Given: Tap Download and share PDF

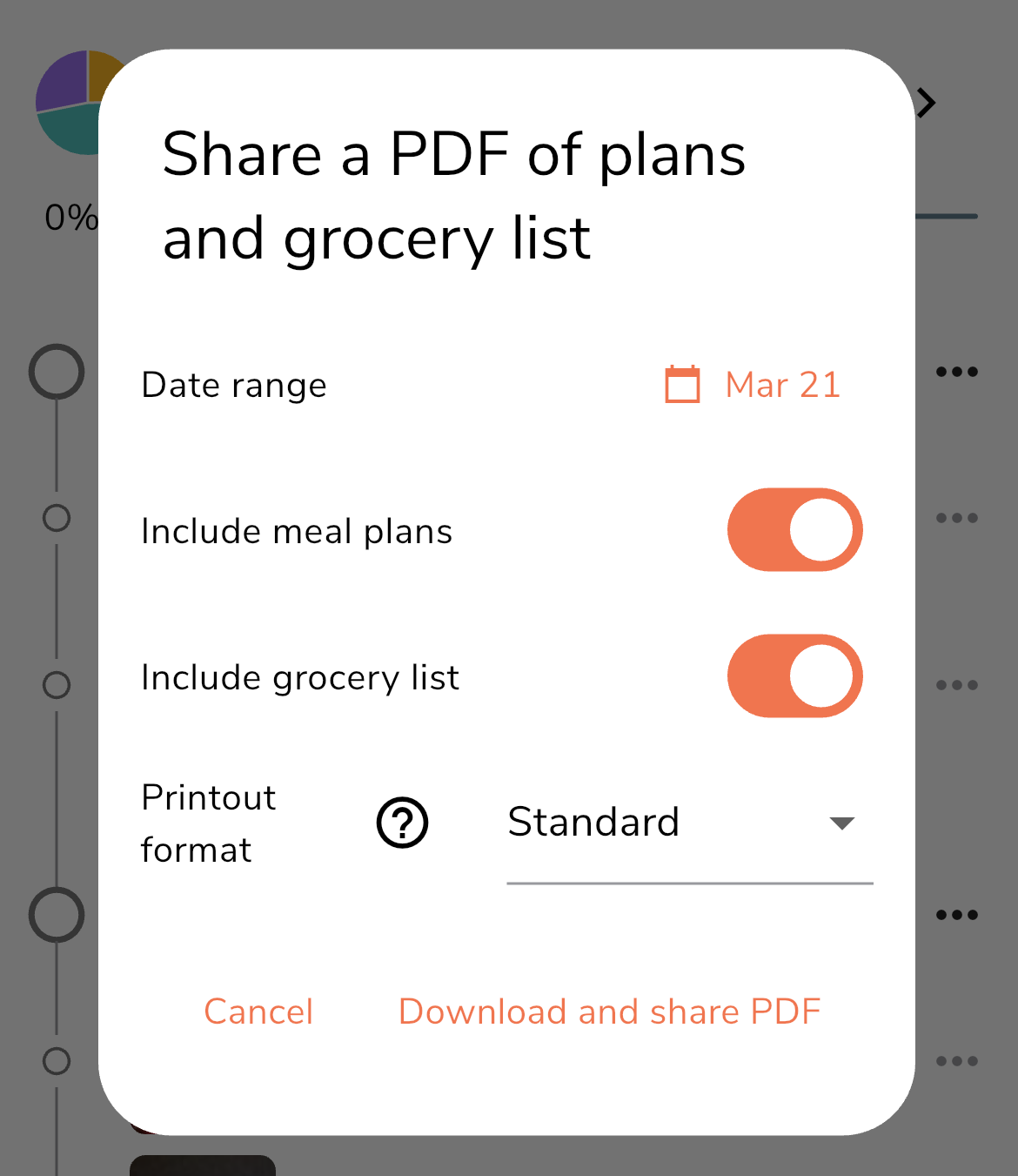Looking at the screenshot, I should (x=609, y=1011).
